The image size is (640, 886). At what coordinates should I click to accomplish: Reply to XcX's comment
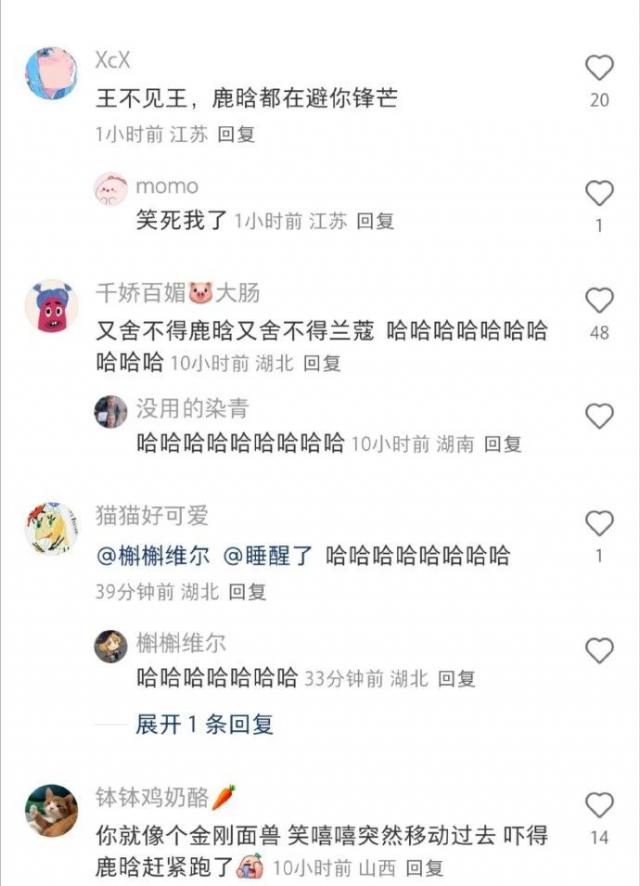[236, 134]
